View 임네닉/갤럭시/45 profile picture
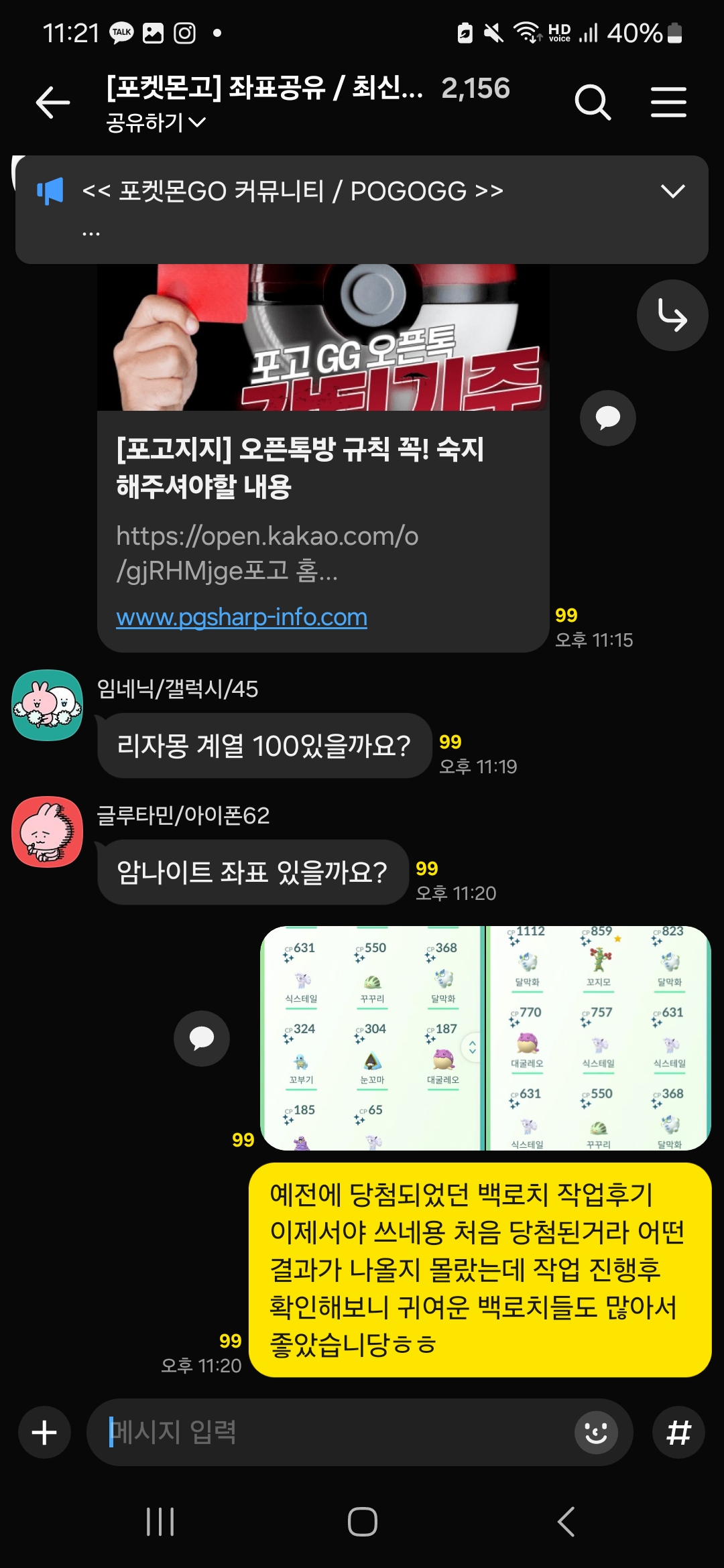Screen dimensions: 724x1568 point(47,705)
